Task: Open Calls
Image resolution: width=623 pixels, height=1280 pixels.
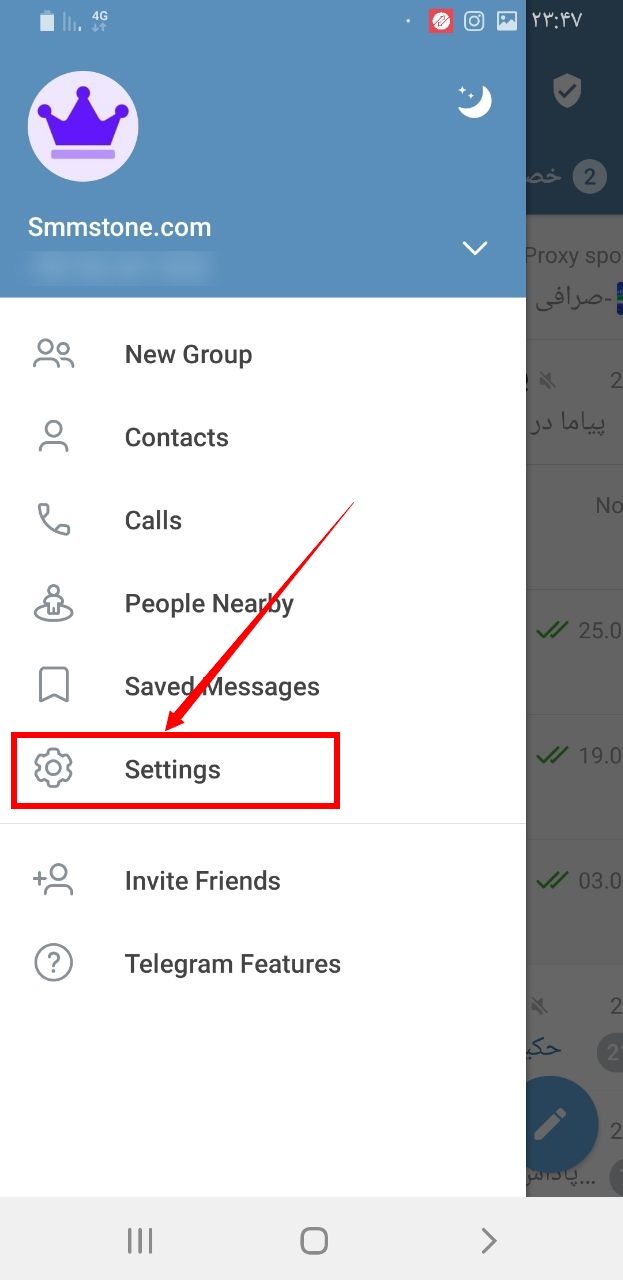Action: (263, 520)
